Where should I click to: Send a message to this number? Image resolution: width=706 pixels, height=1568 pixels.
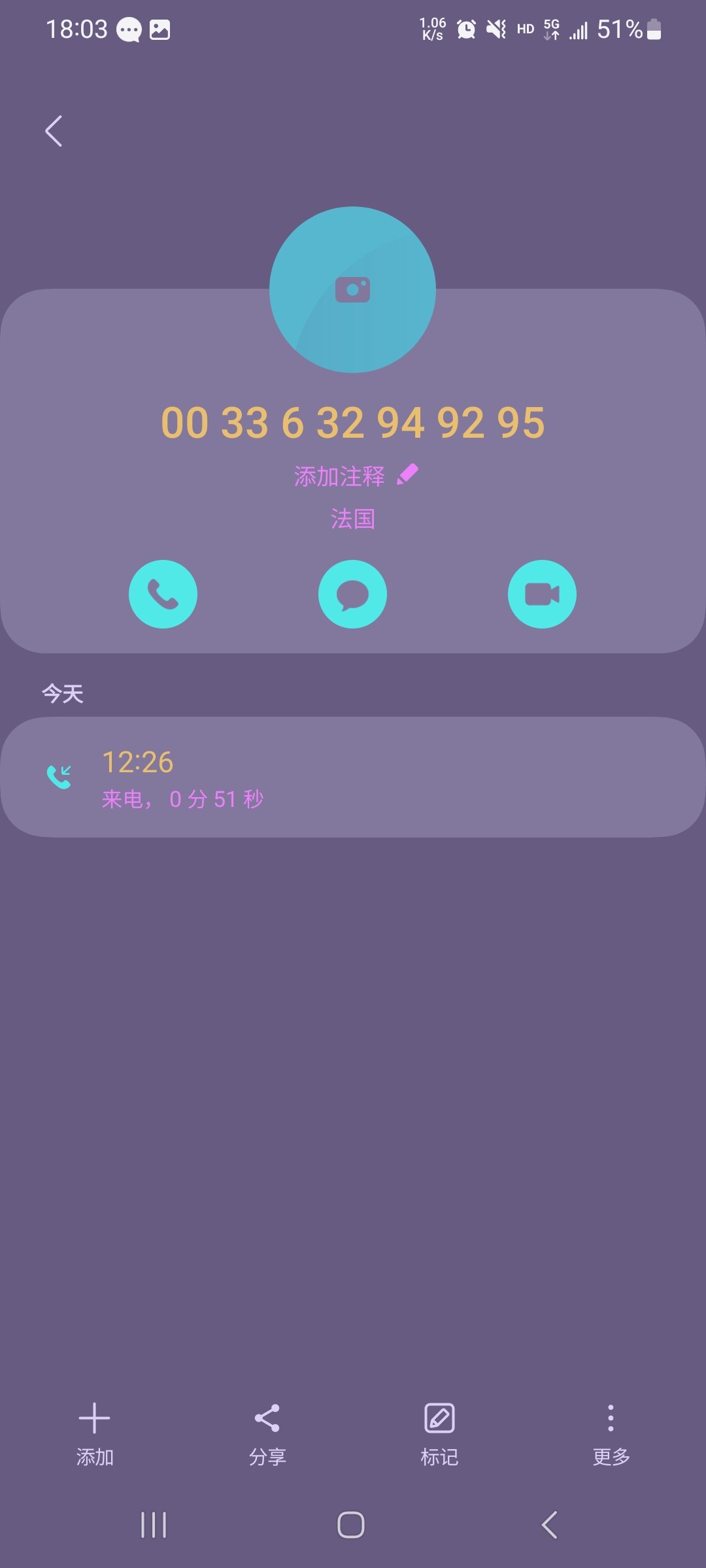pyautogui.click(x=352, y=594)
